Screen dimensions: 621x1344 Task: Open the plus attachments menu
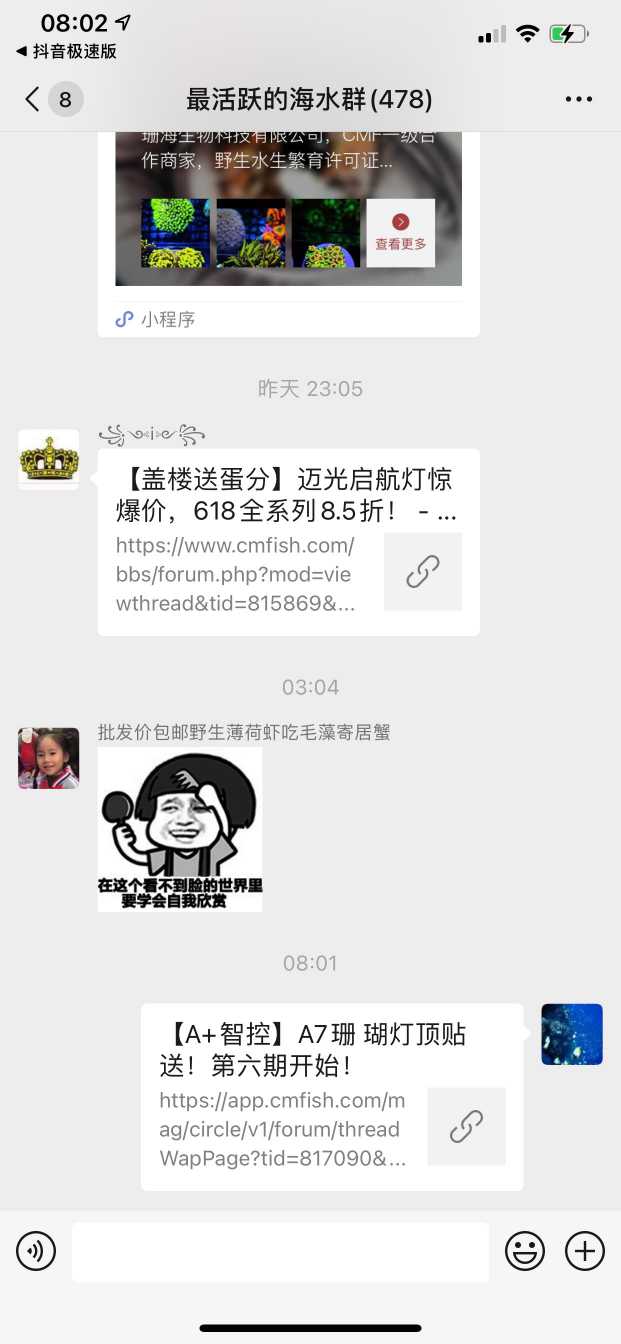585,1251
